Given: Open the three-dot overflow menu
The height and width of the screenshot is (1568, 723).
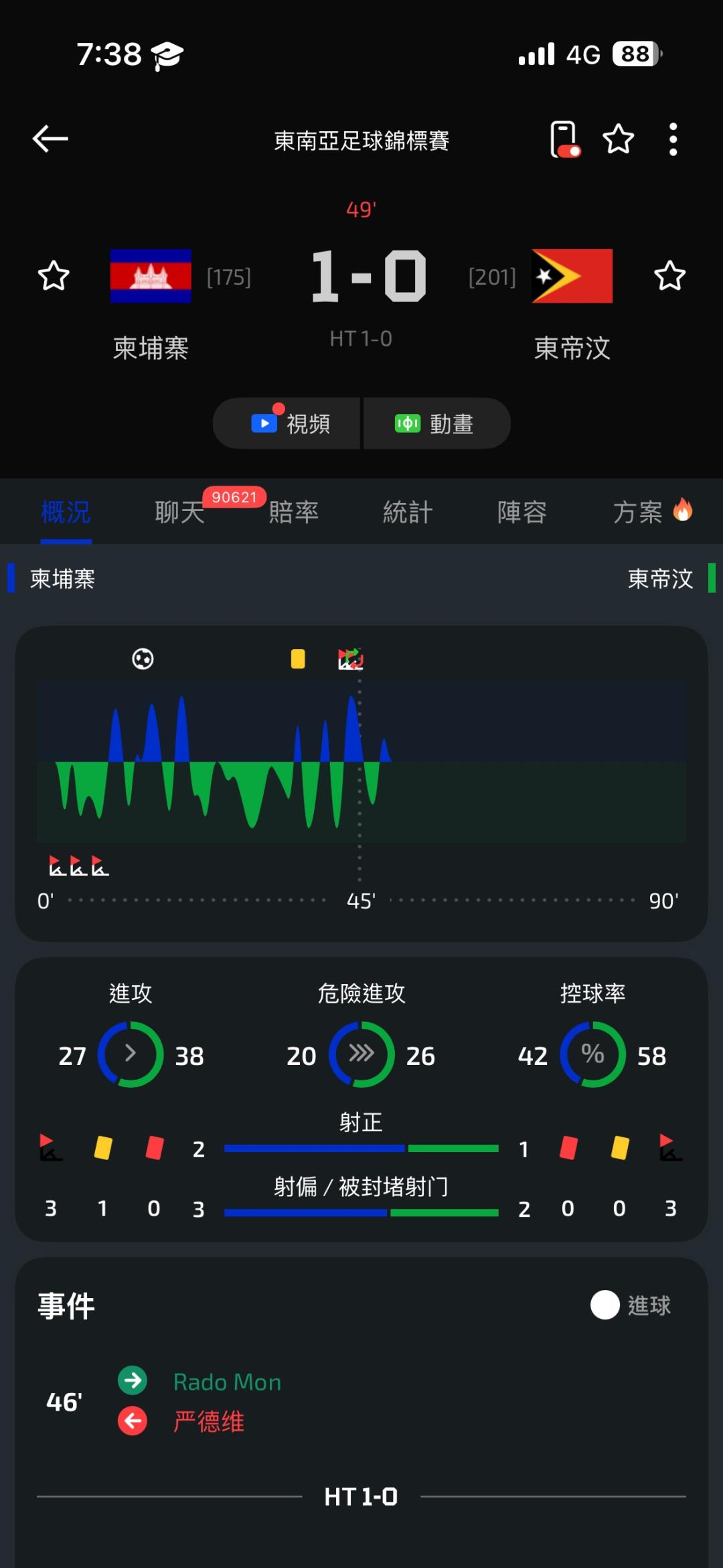Looking at the screenshot, I should 673,139.
